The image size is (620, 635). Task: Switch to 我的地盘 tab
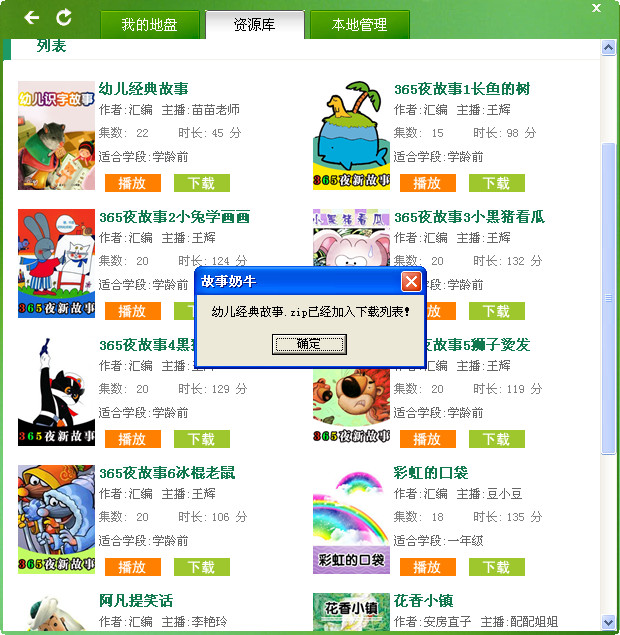[149, 25]
